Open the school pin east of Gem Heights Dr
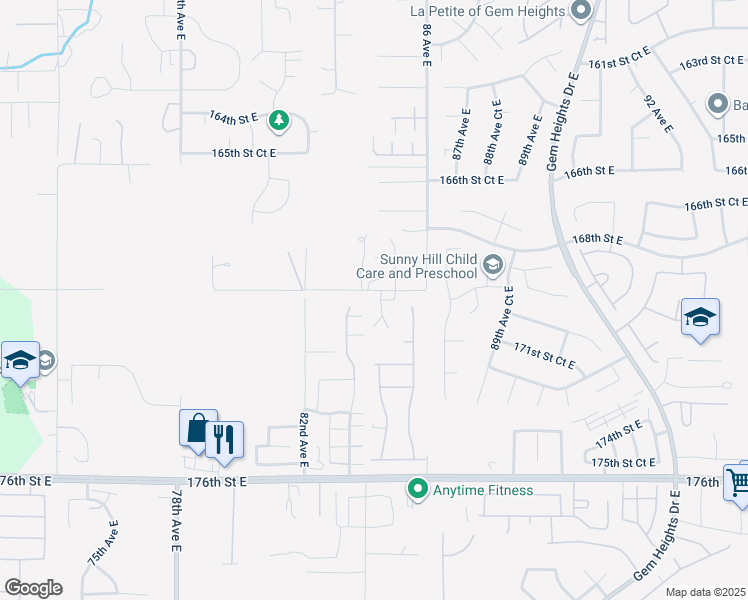Image resolution: width=748 pixels, height=600 pixels. [x=700, y=319]
